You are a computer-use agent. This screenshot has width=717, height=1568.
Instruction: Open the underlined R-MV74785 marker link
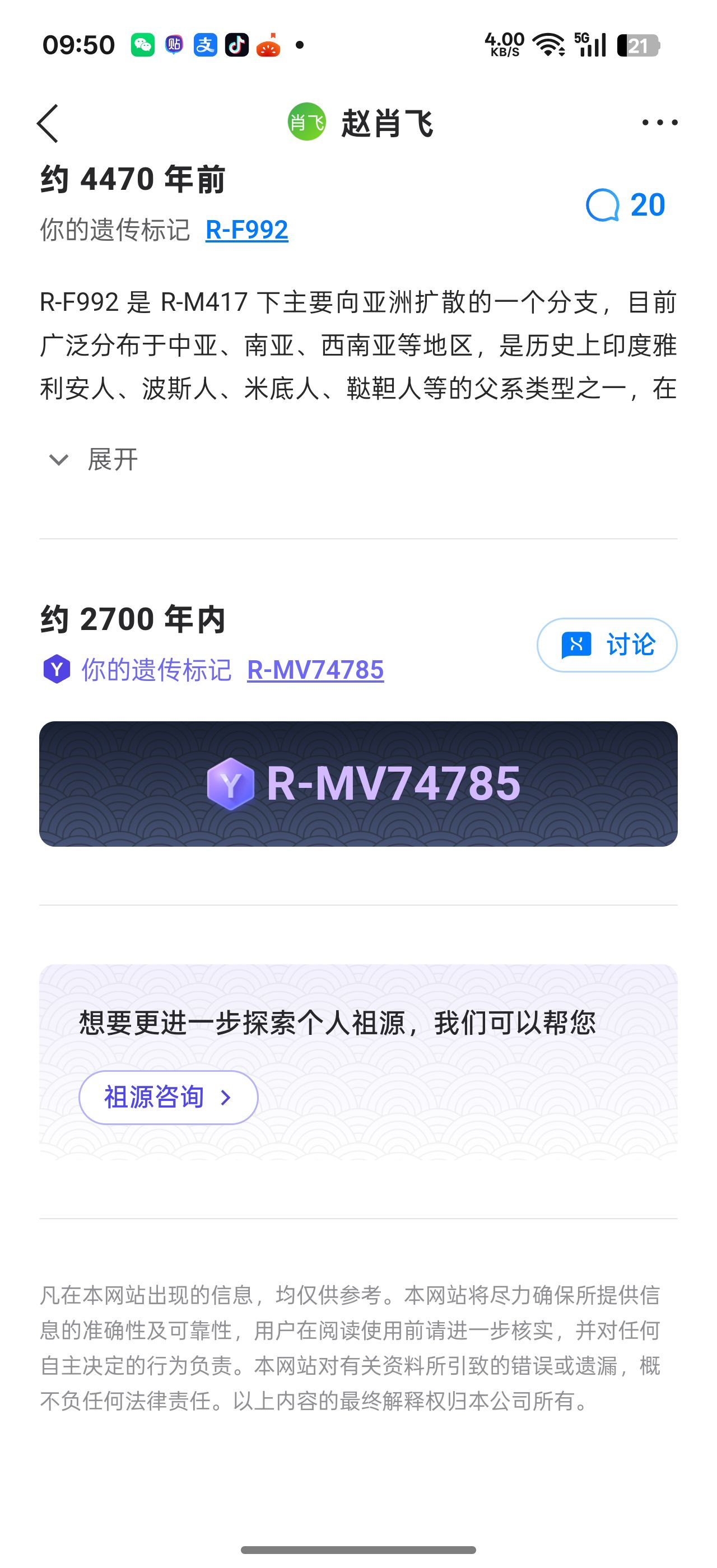(315, 670)
